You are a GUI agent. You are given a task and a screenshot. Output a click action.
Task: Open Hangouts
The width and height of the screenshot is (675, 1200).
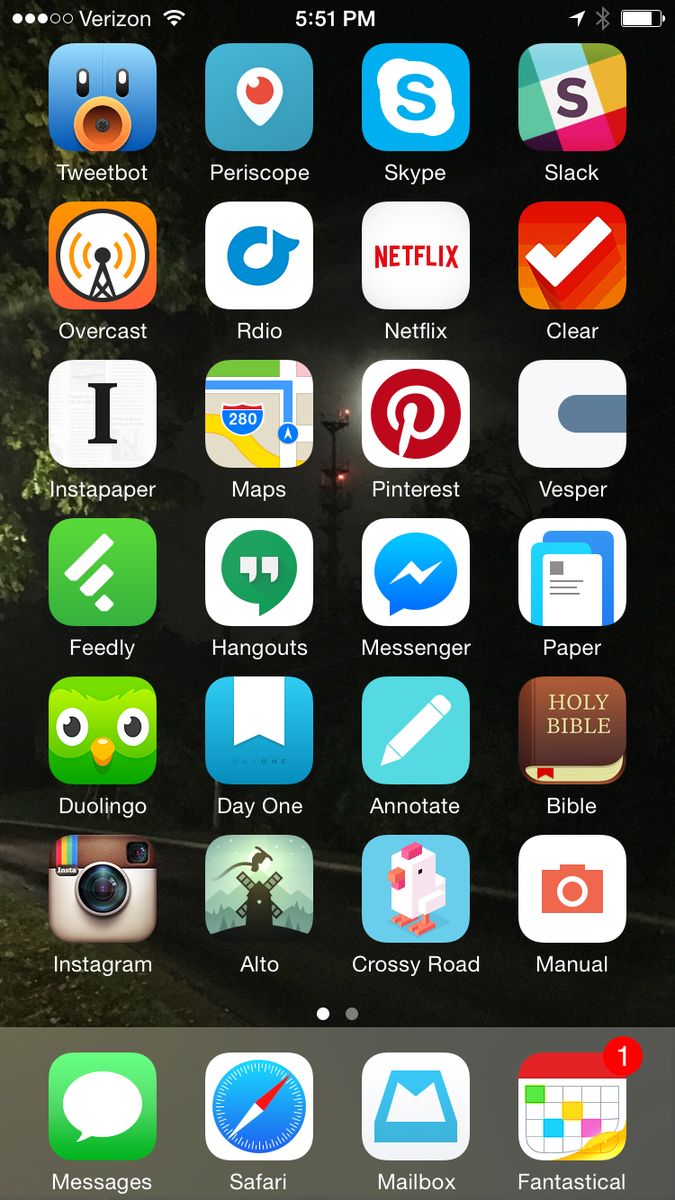pyautogui.click(x=259, y=572)
